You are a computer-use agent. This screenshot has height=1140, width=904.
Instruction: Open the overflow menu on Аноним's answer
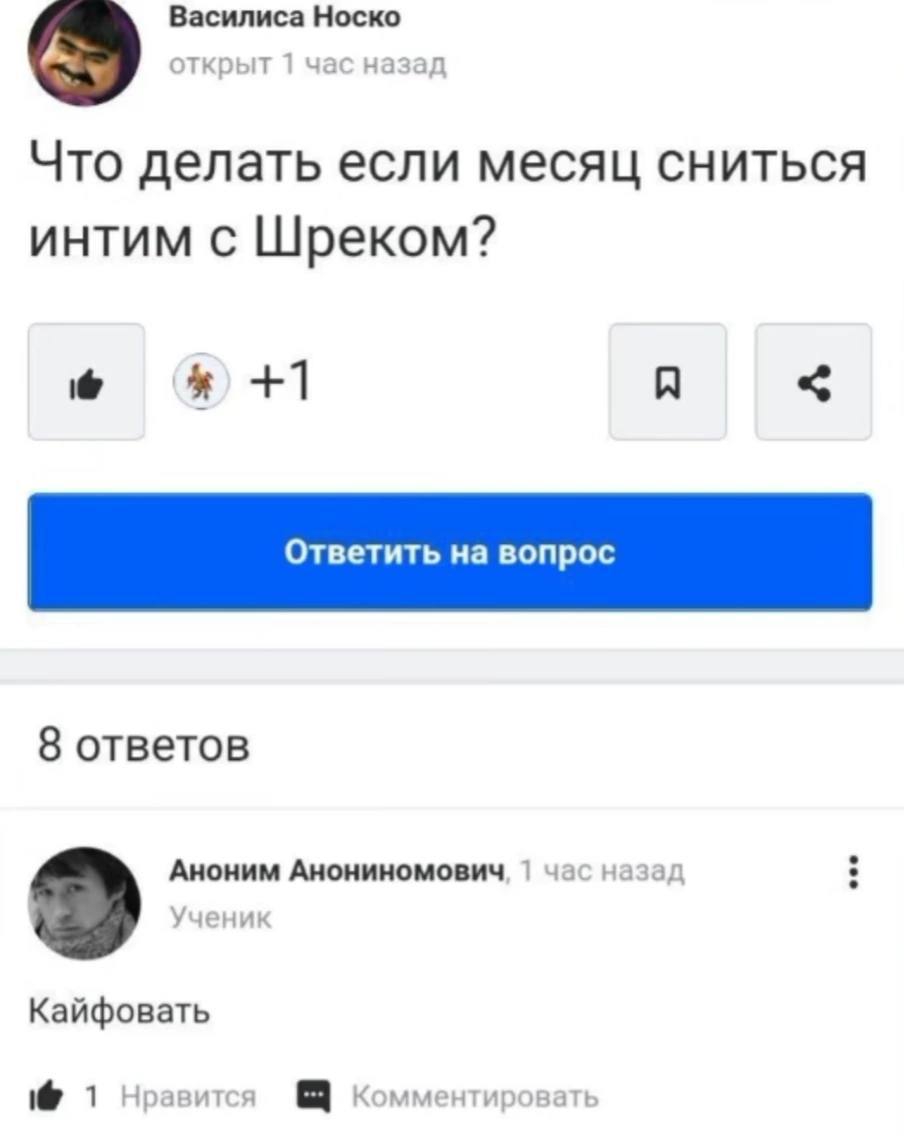point(852,873)
